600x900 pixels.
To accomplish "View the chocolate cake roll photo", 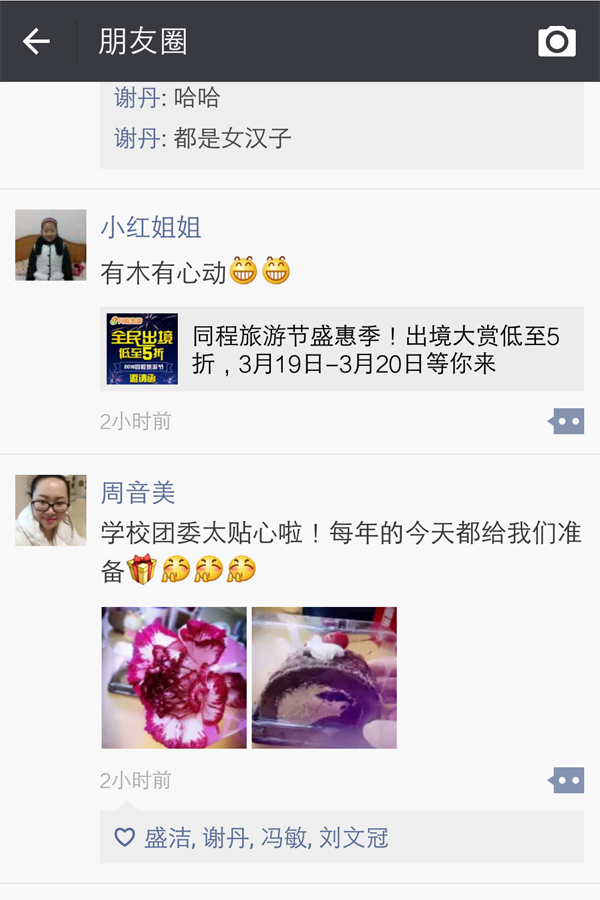I will click(324, 677).
